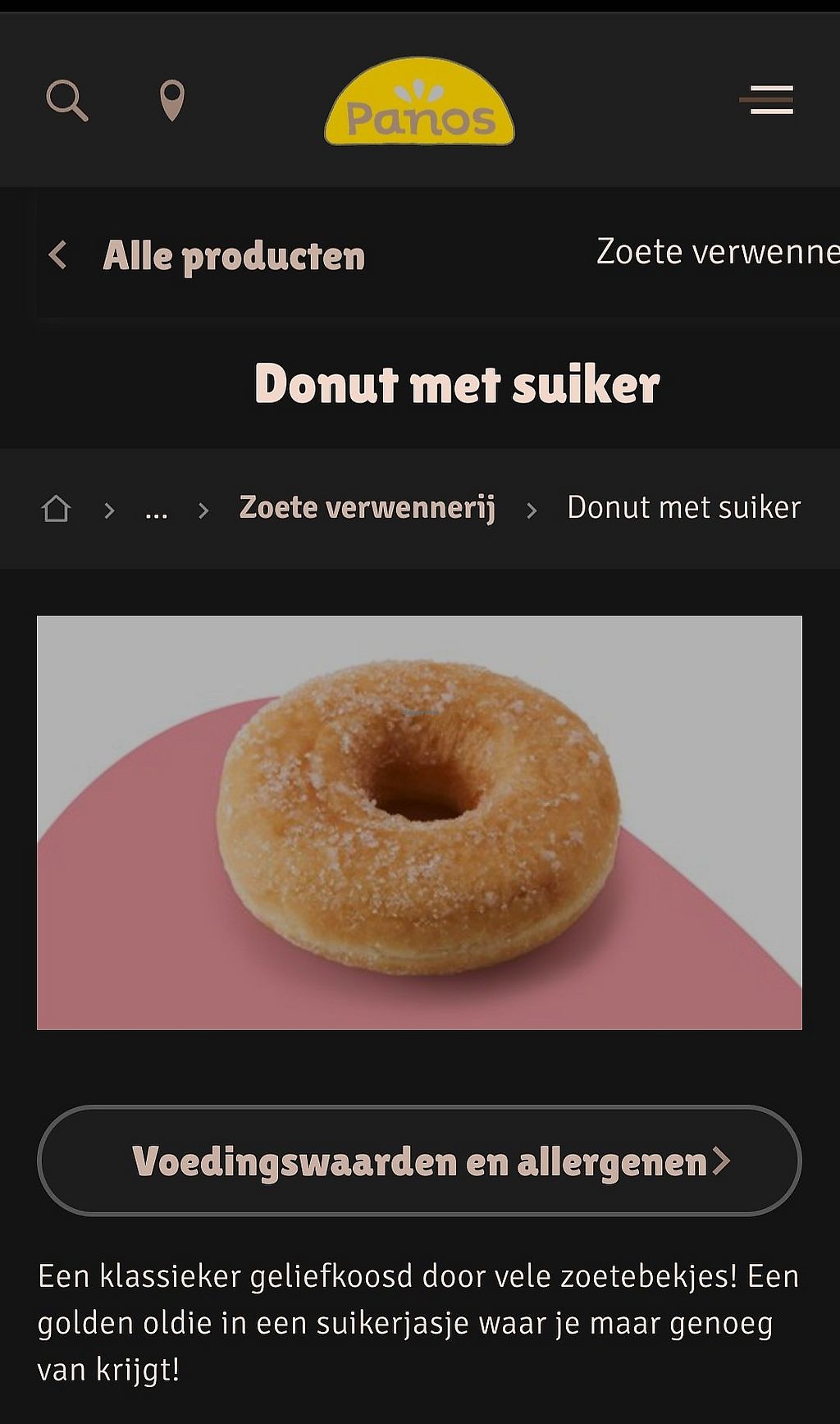The height and width of the screenshot is (1424, 840).
Task: Go to the Panos homepage via logo
Action: (420, 103)
